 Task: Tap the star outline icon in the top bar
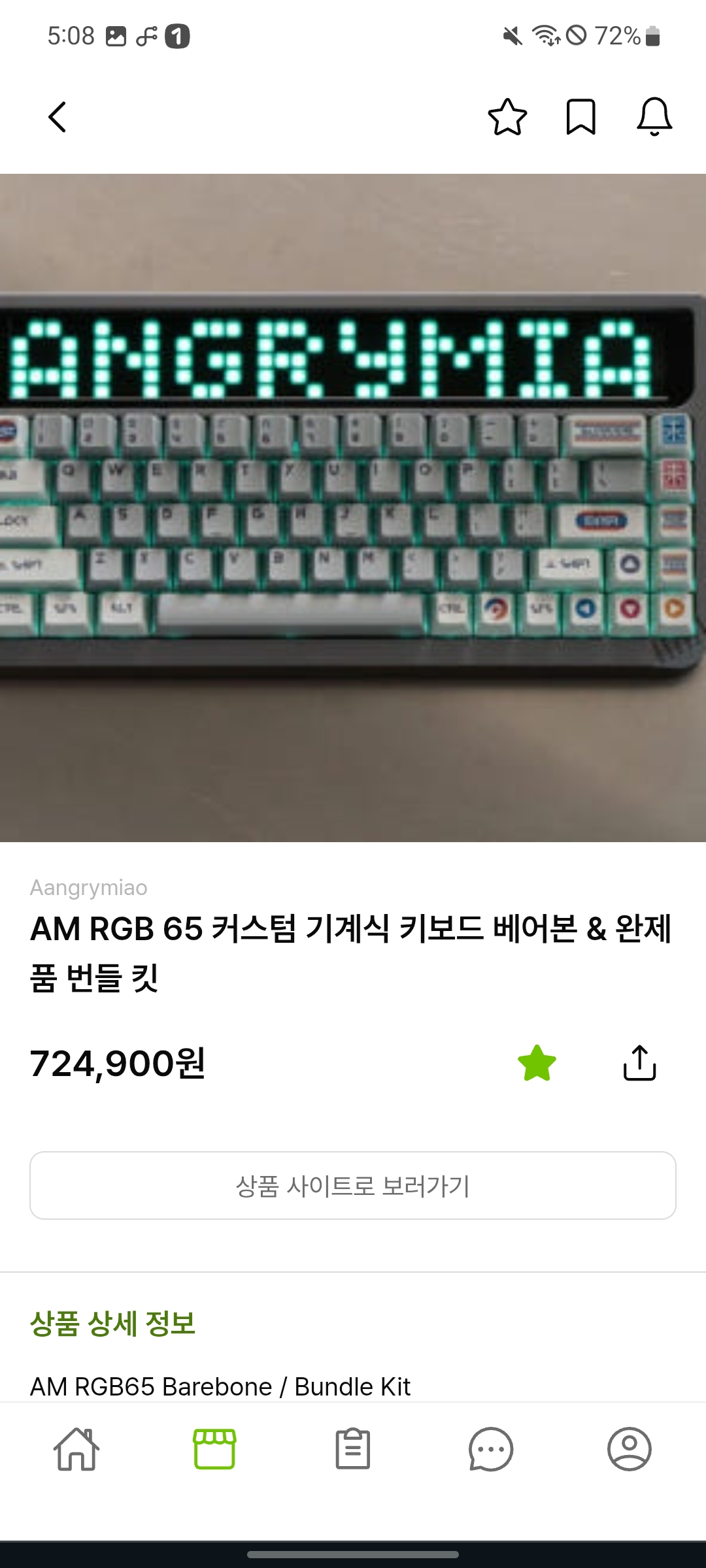pyautogui.click(x=507, y=117)
